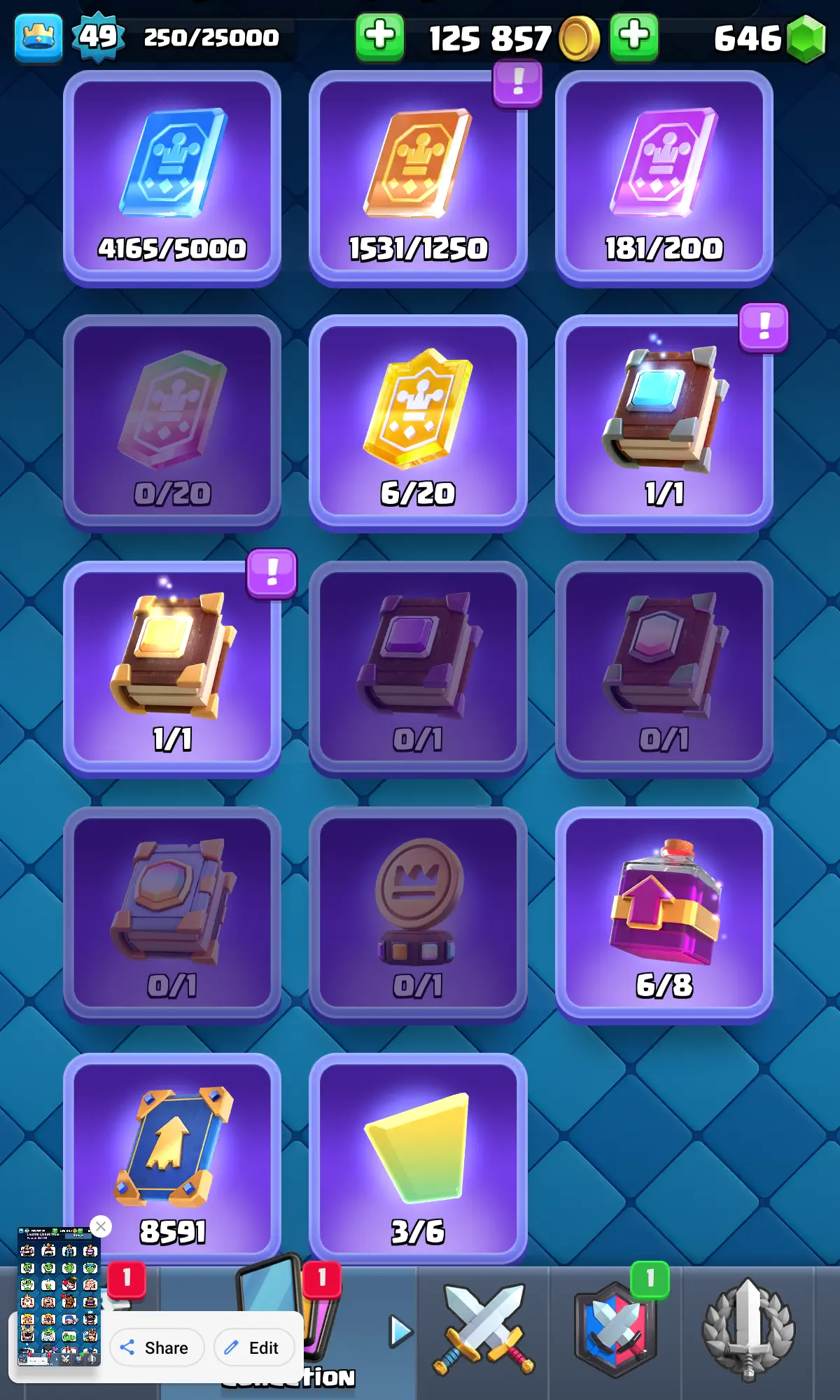Dismiss the screenshot preview thumbnail
The width and height of the screenshot is (840, 1400).
click(x=101, y=1226)
